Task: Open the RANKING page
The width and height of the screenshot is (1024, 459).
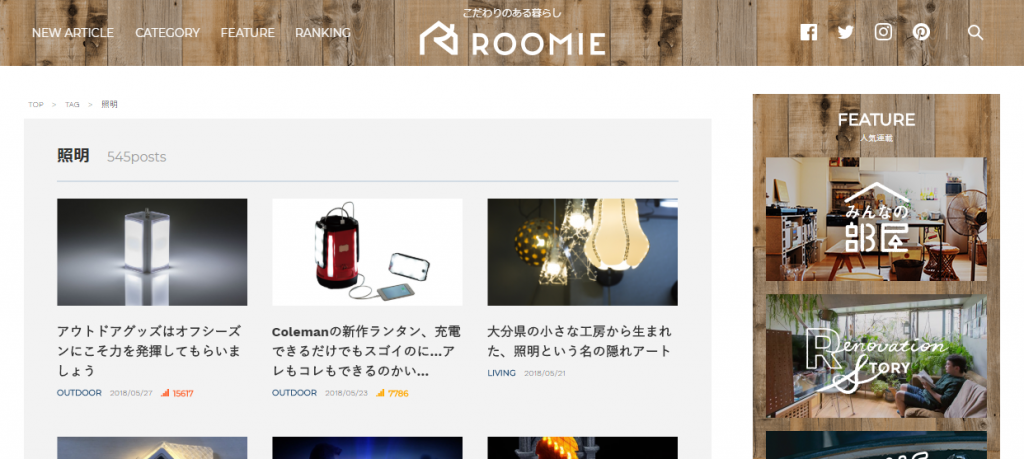Action: pos(322,33)
